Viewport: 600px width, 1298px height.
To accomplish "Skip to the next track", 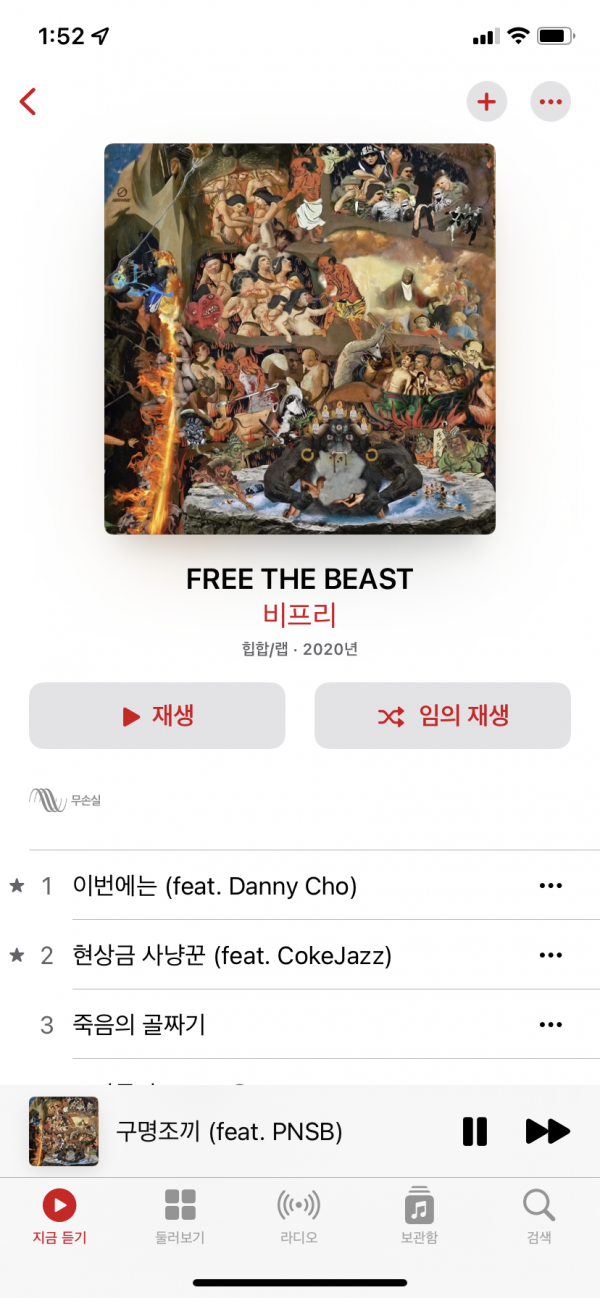I will coord(547,1131).
